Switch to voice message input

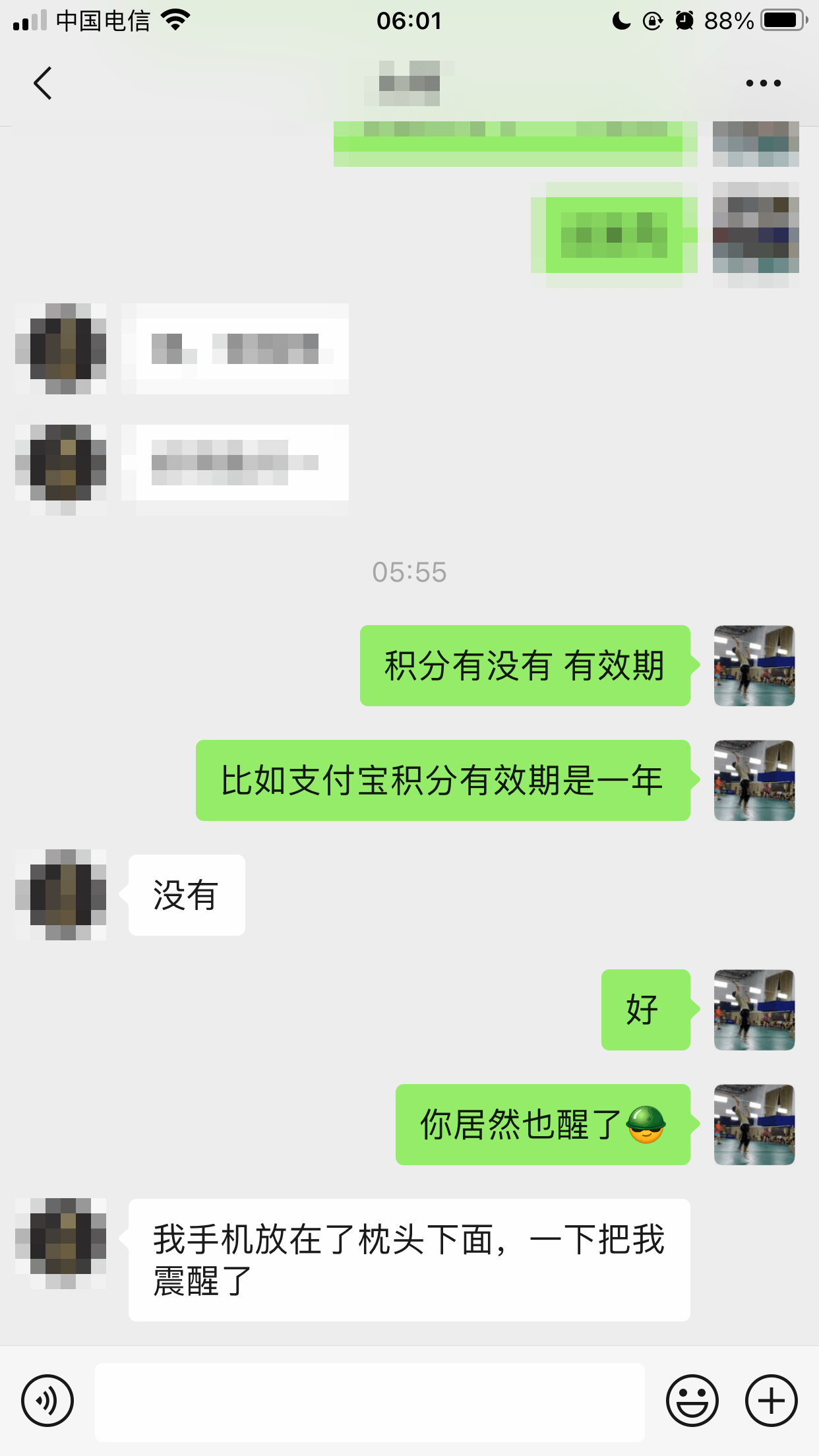point(47,1401)
